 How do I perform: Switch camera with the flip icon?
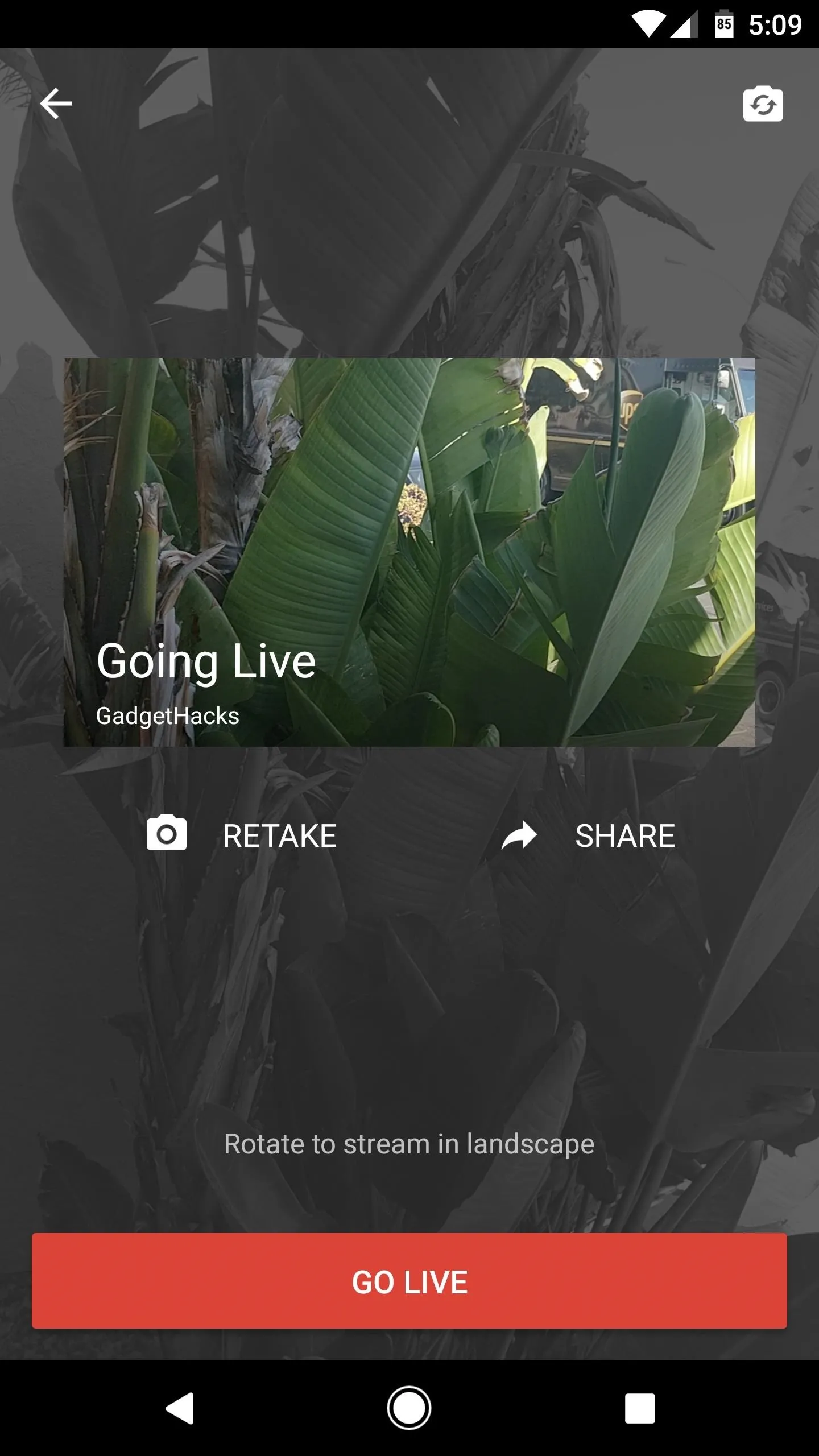[x=763, y=104]
